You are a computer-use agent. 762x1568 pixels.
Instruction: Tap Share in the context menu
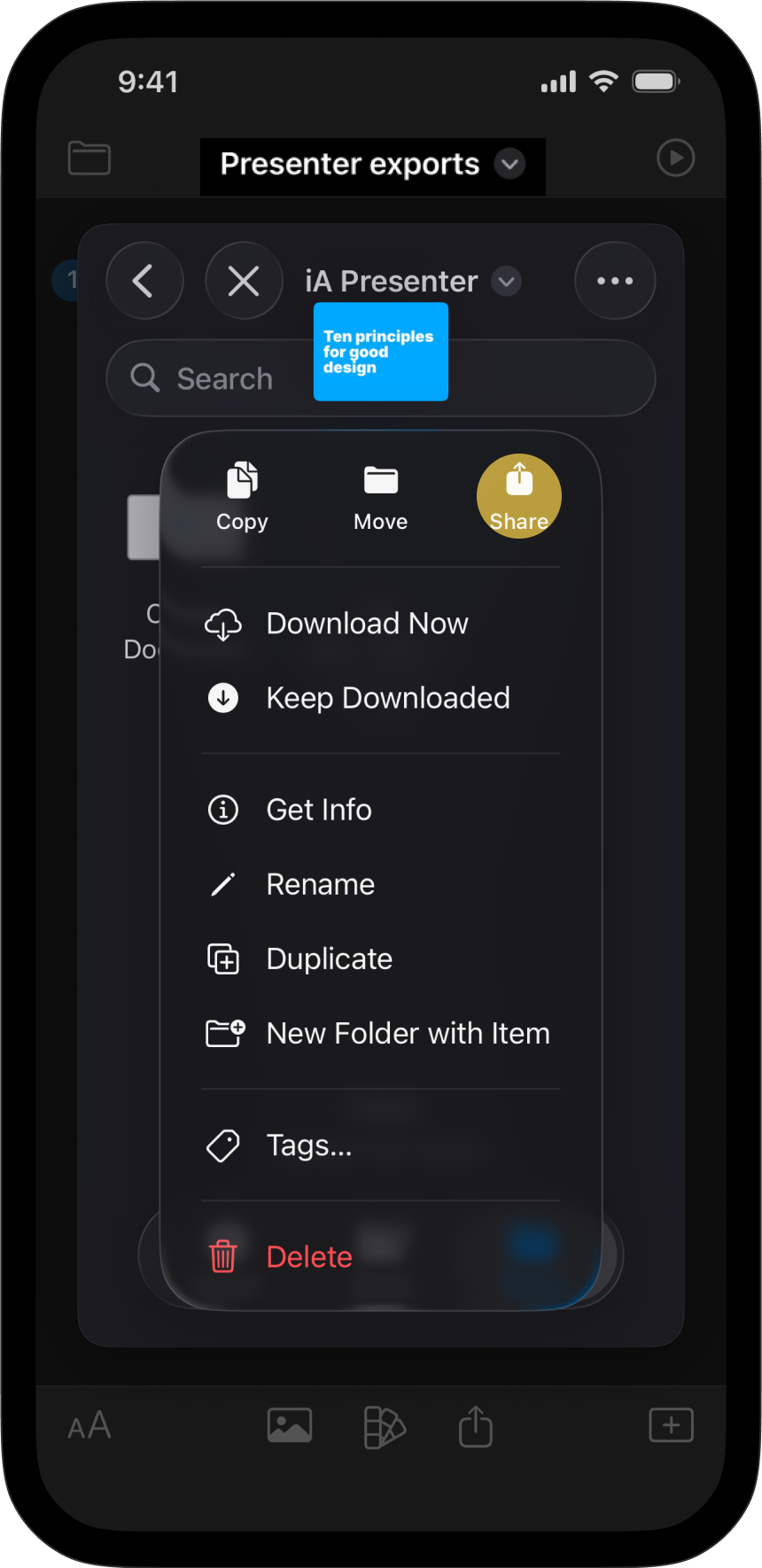(519, 496)
